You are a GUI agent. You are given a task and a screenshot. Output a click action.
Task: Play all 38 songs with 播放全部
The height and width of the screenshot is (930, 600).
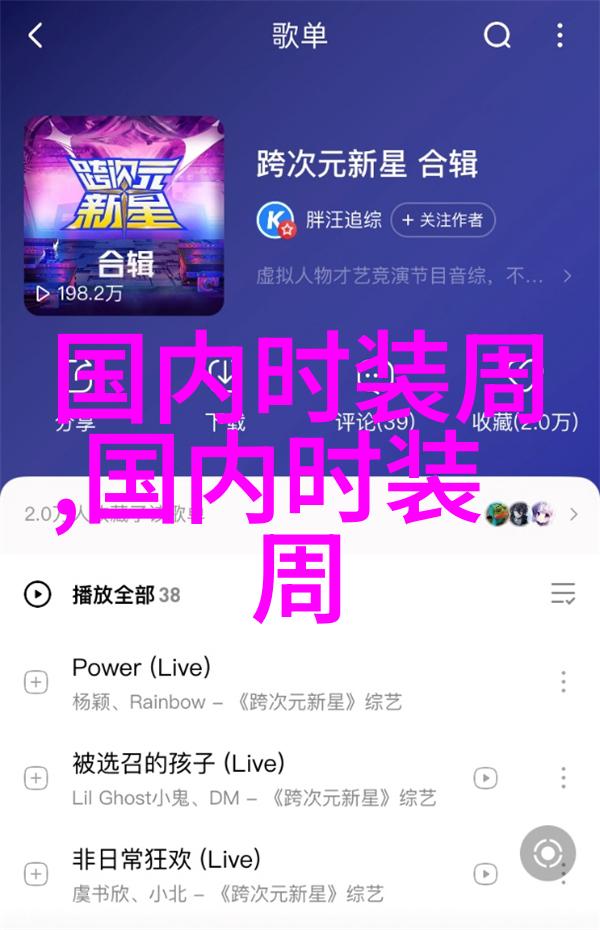[x=110, y=594]
